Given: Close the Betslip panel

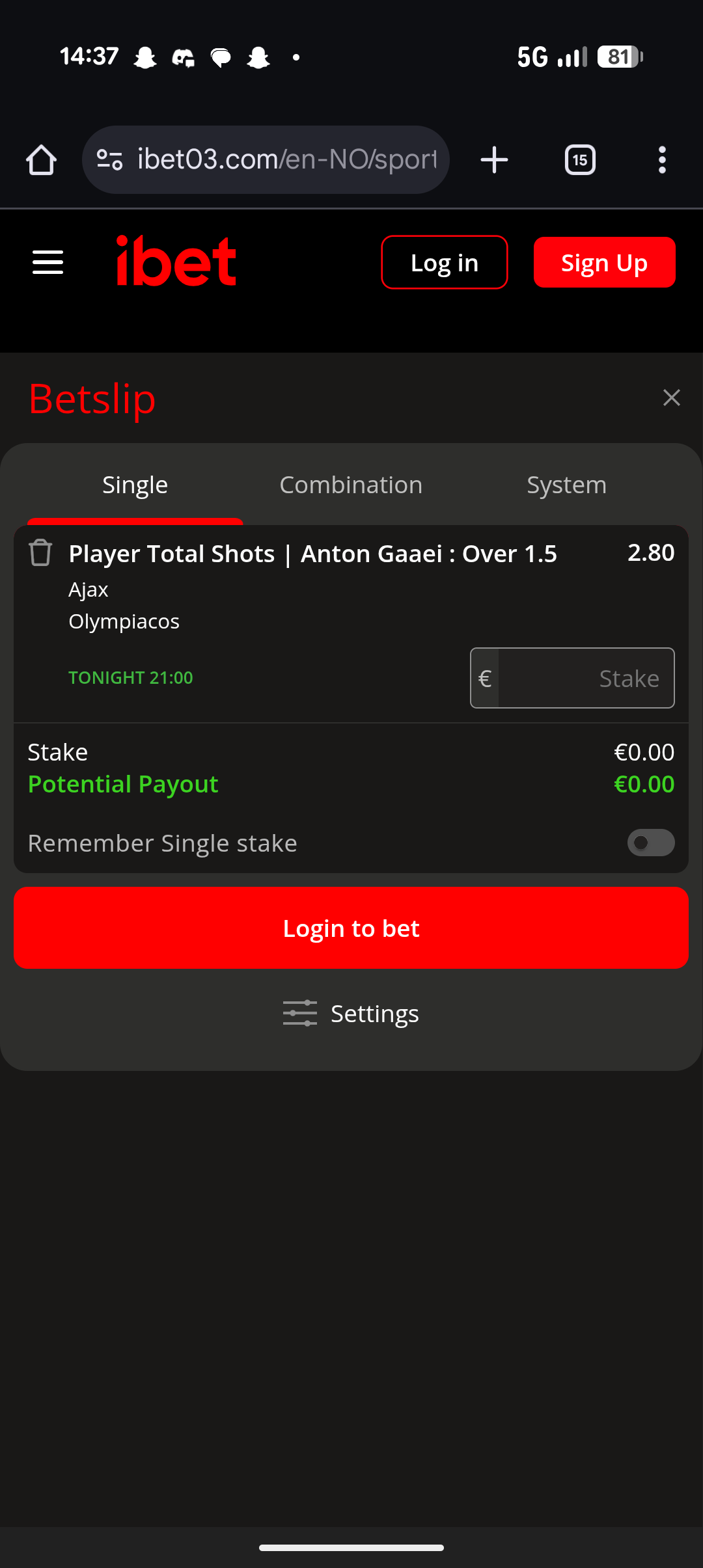Looking at the screenshot, I should [x=671, y=398].
